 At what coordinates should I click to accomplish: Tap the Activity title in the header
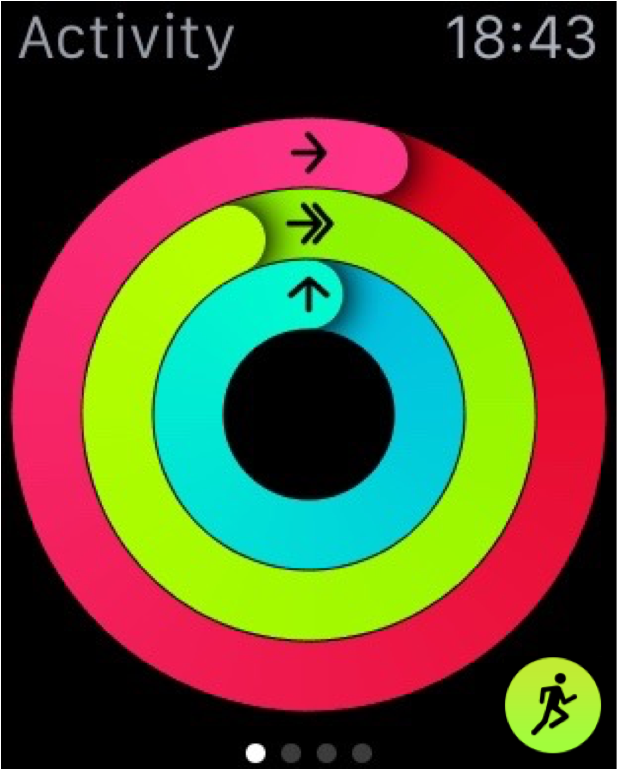126,37
